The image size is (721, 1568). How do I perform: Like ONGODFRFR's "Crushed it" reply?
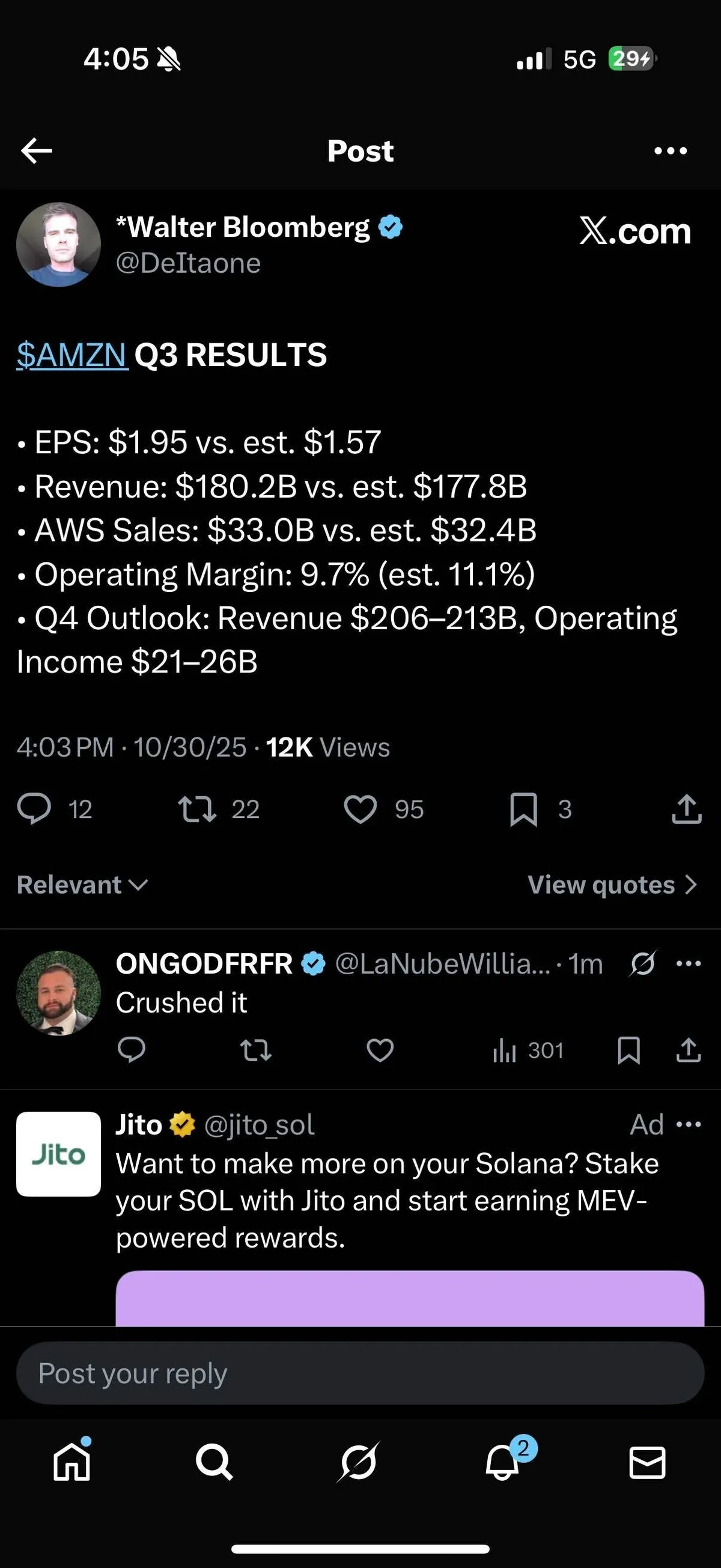pyautogui.click(x=380, y=1050)
